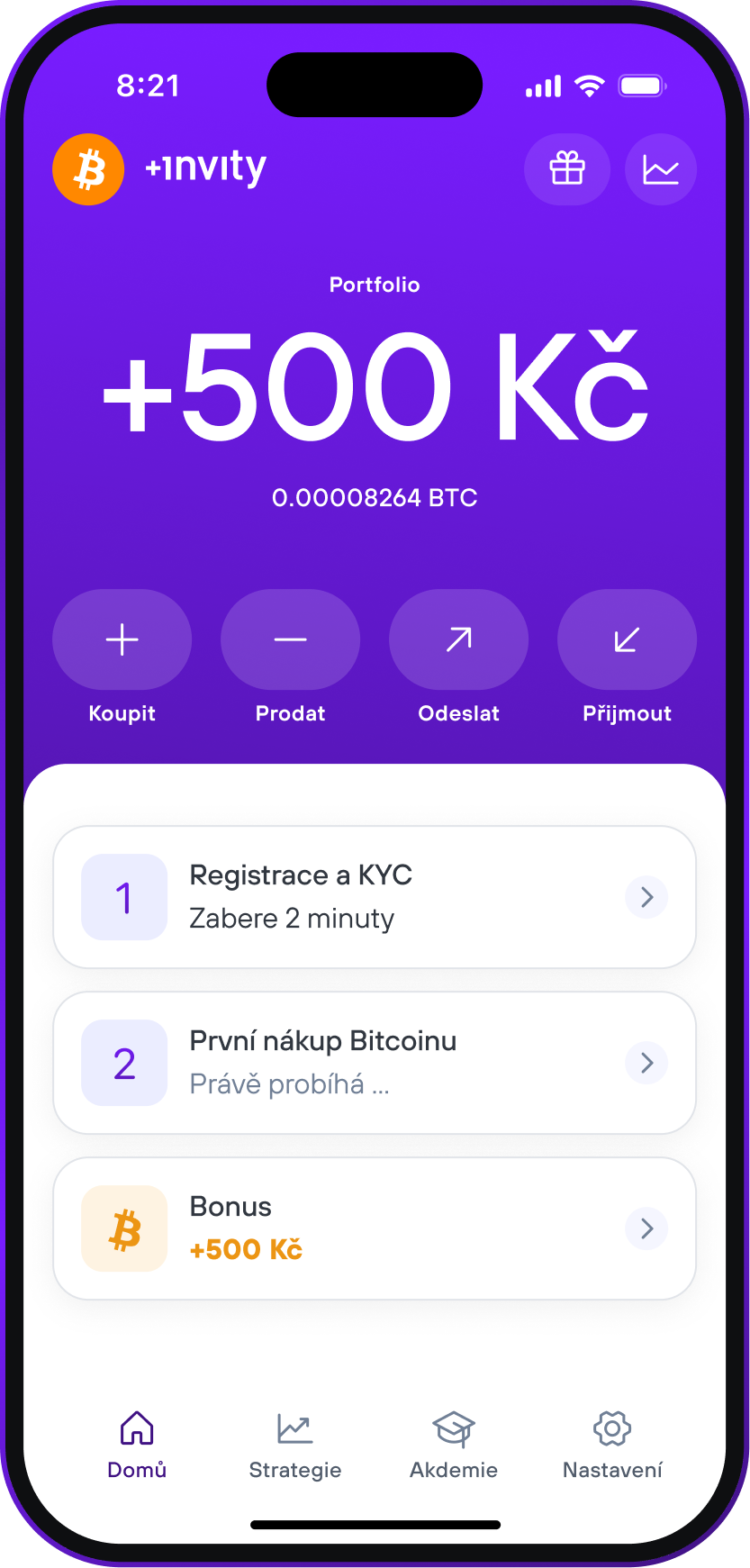
Task: Expand the Bonus card chevron
Action: [646, 1228]
